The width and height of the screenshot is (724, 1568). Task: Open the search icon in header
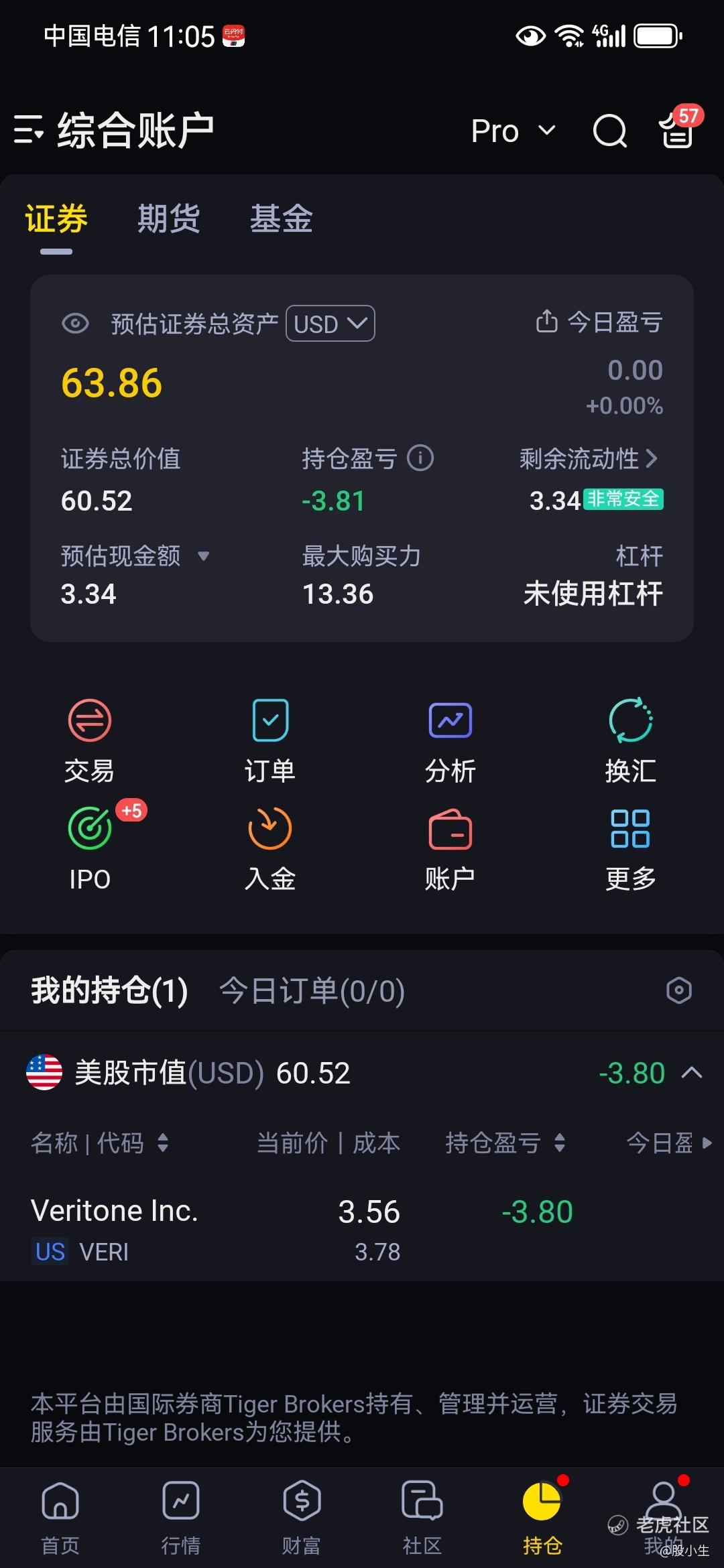coord(610,131)
